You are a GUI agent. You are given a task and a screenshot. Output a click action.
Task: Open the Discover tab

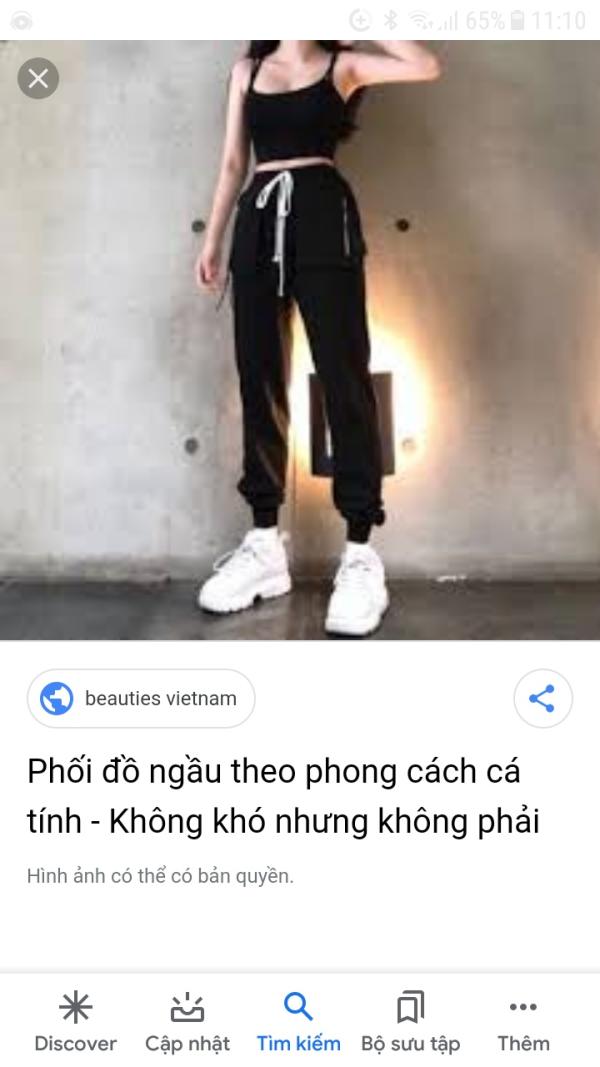click(x=75, y=1022)
